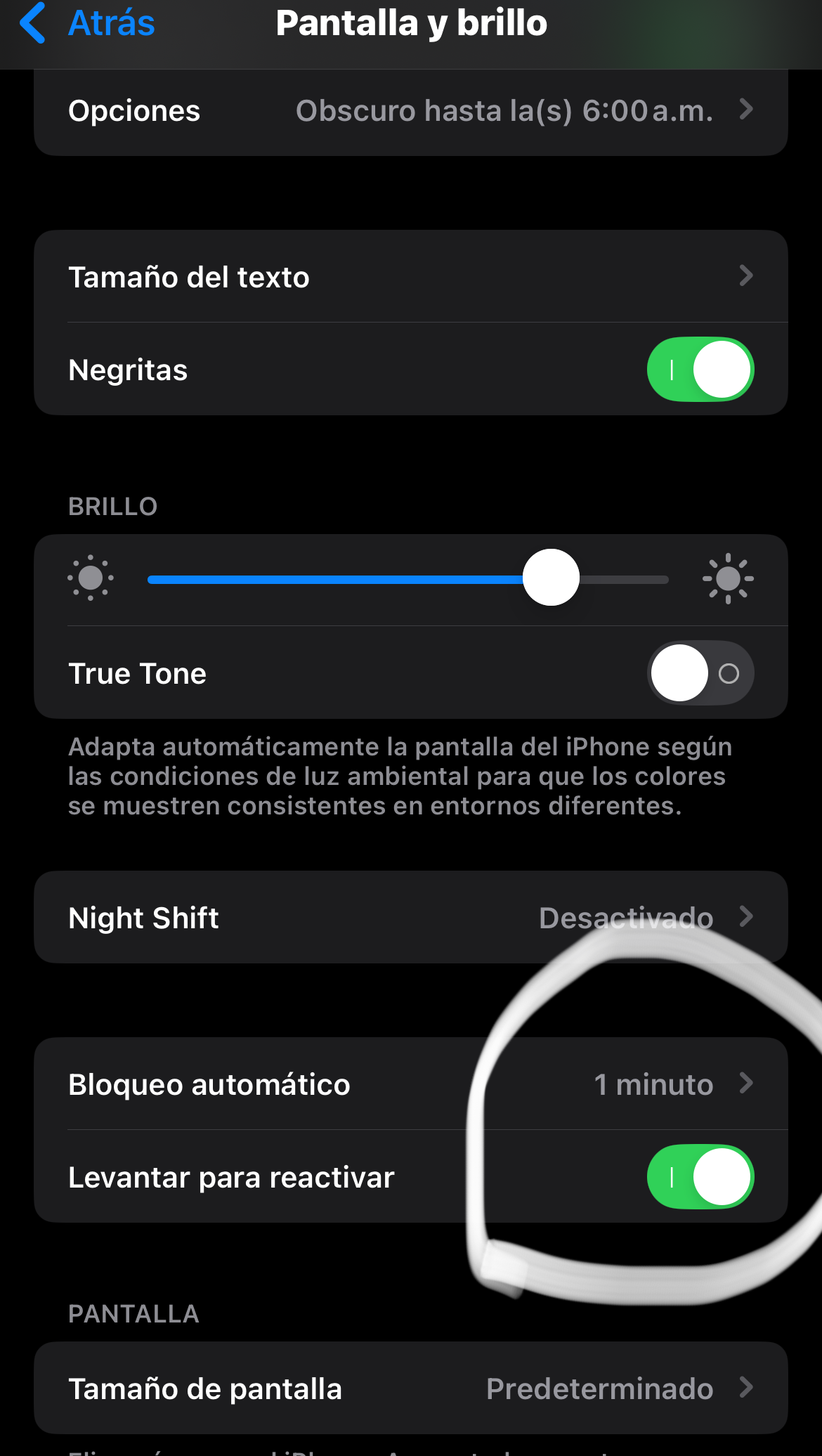
Task: Open Tamaño de pantalla settings
Action: 410,1389
